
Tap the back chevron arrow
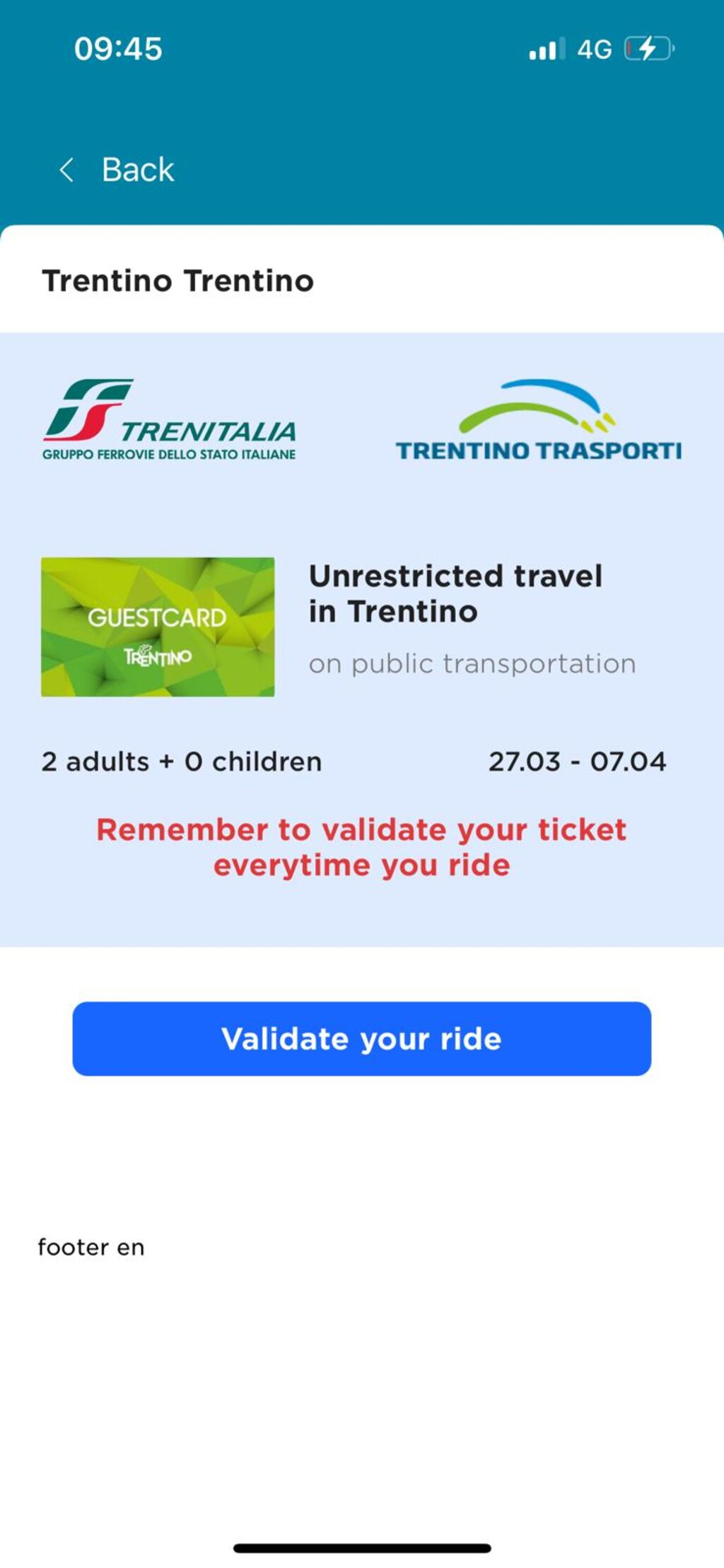(x=66, y=170)
